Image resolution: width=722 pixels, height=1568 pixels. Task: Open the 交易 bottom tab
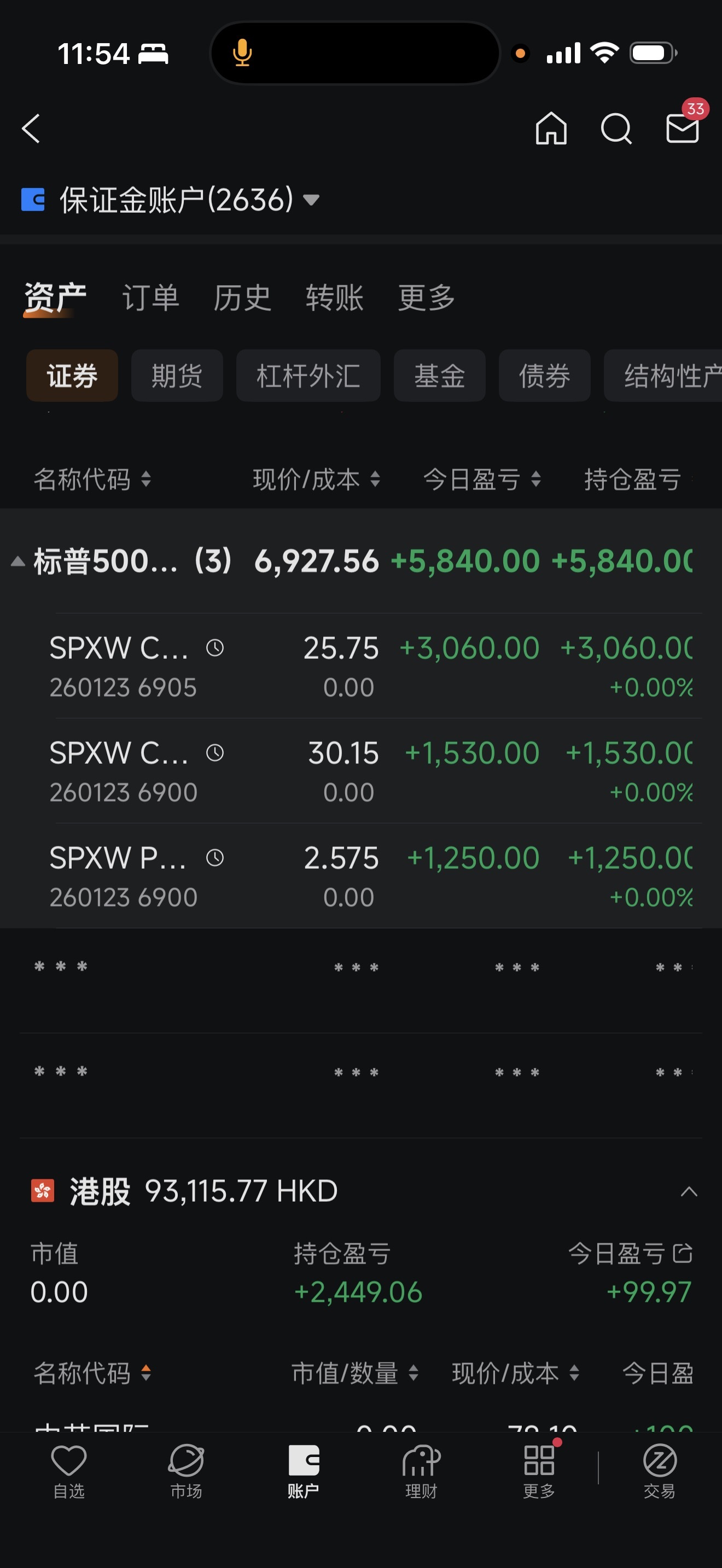pos(659,1471)
